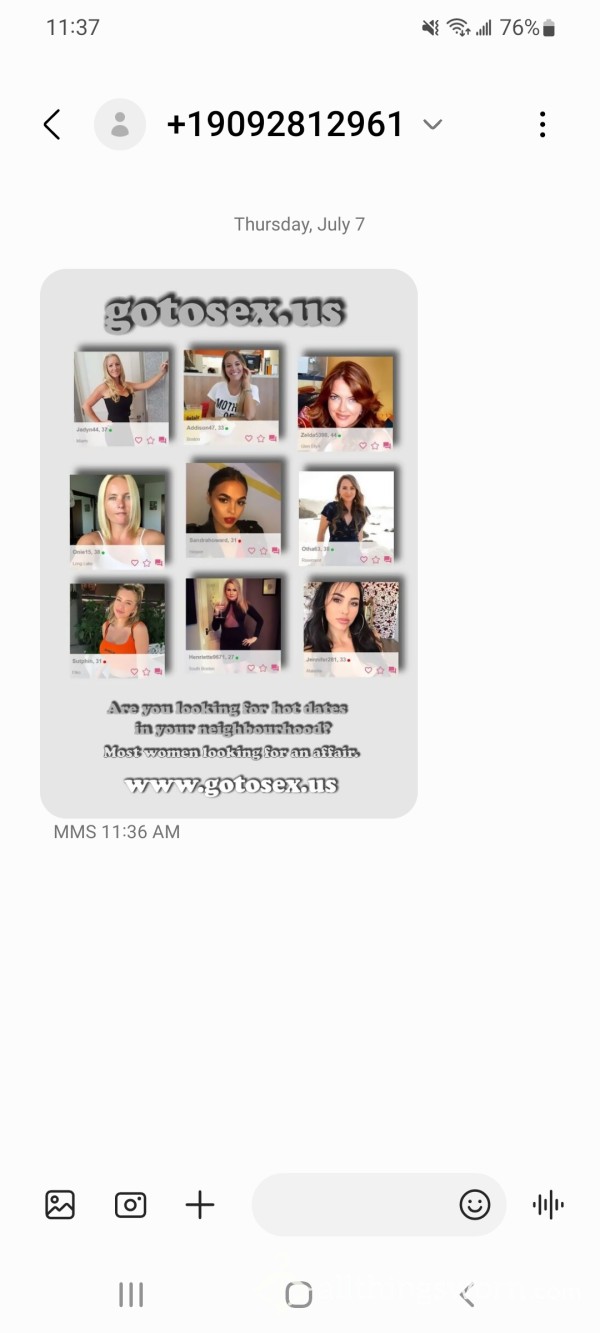The width and height of the screenshot is (600, 1333).
Task: Tap the plus icon for more attachments
Action: [200, 1205]
